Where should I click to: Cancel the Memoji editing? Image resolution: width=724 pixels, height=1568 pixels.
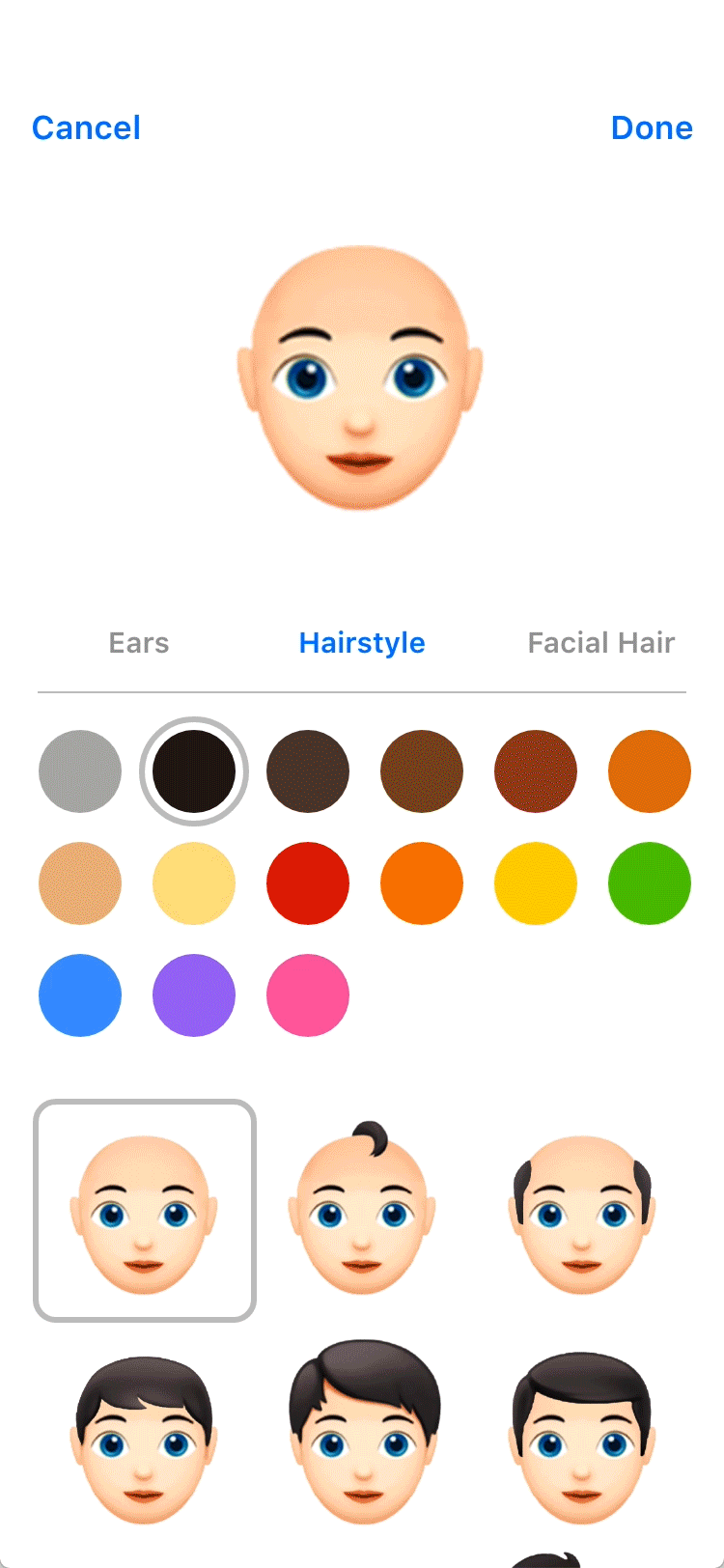pyautogui.click(x=86, y=127)
